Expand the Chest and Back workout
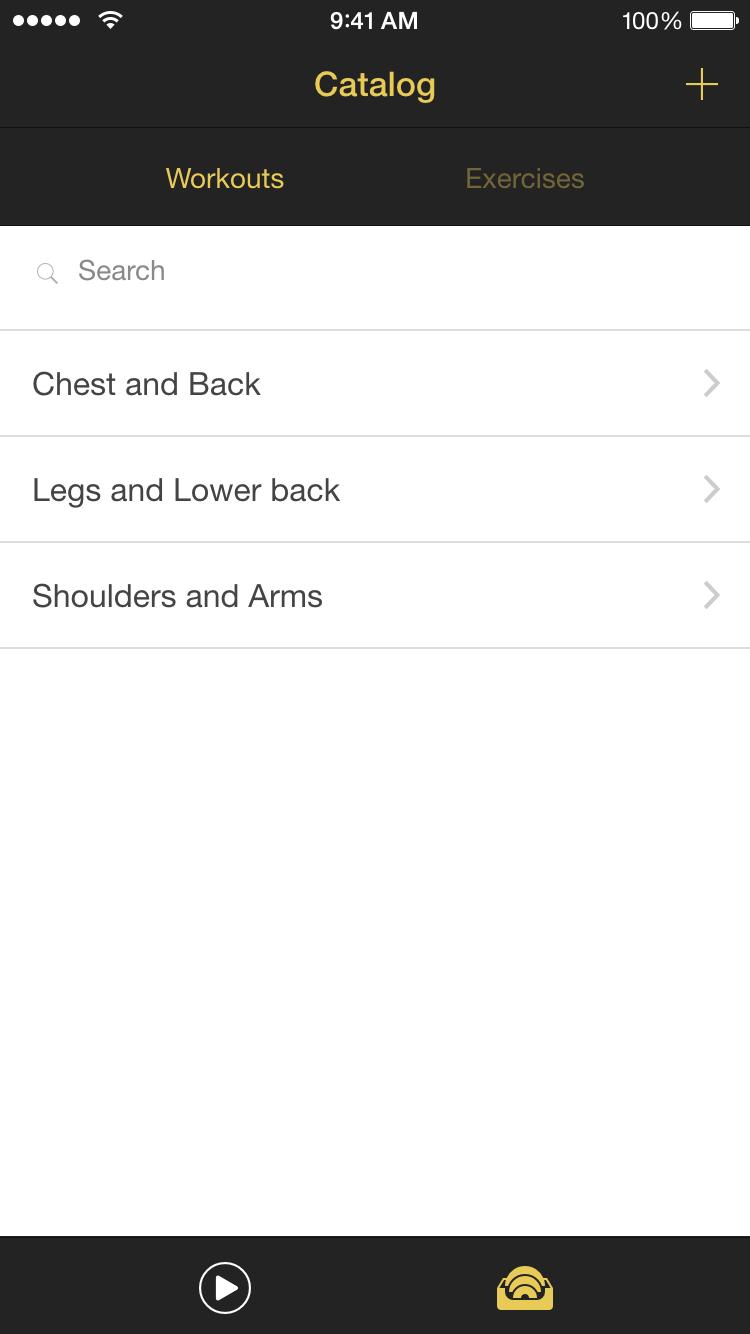750x1334 pixels. coord(146,383)
